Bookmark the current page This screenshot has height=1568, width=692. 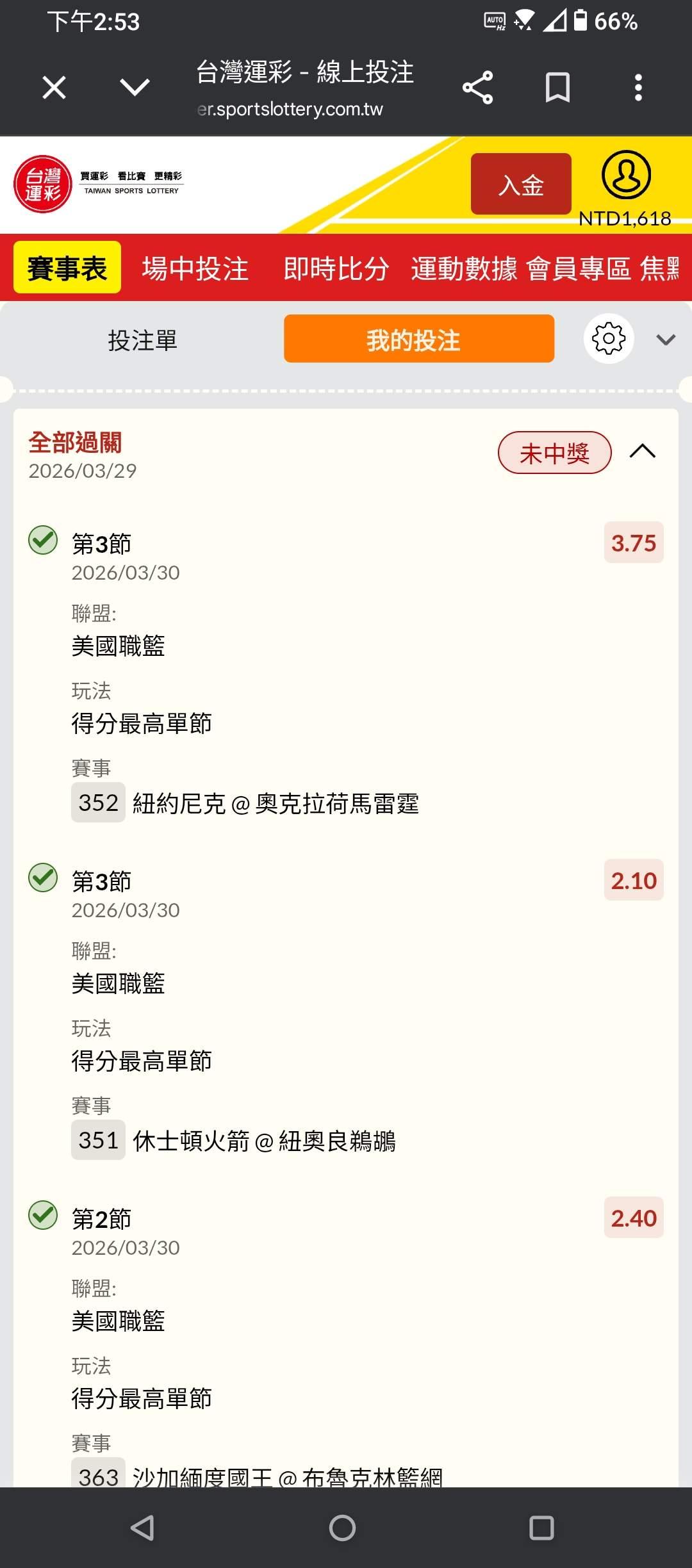557,87
